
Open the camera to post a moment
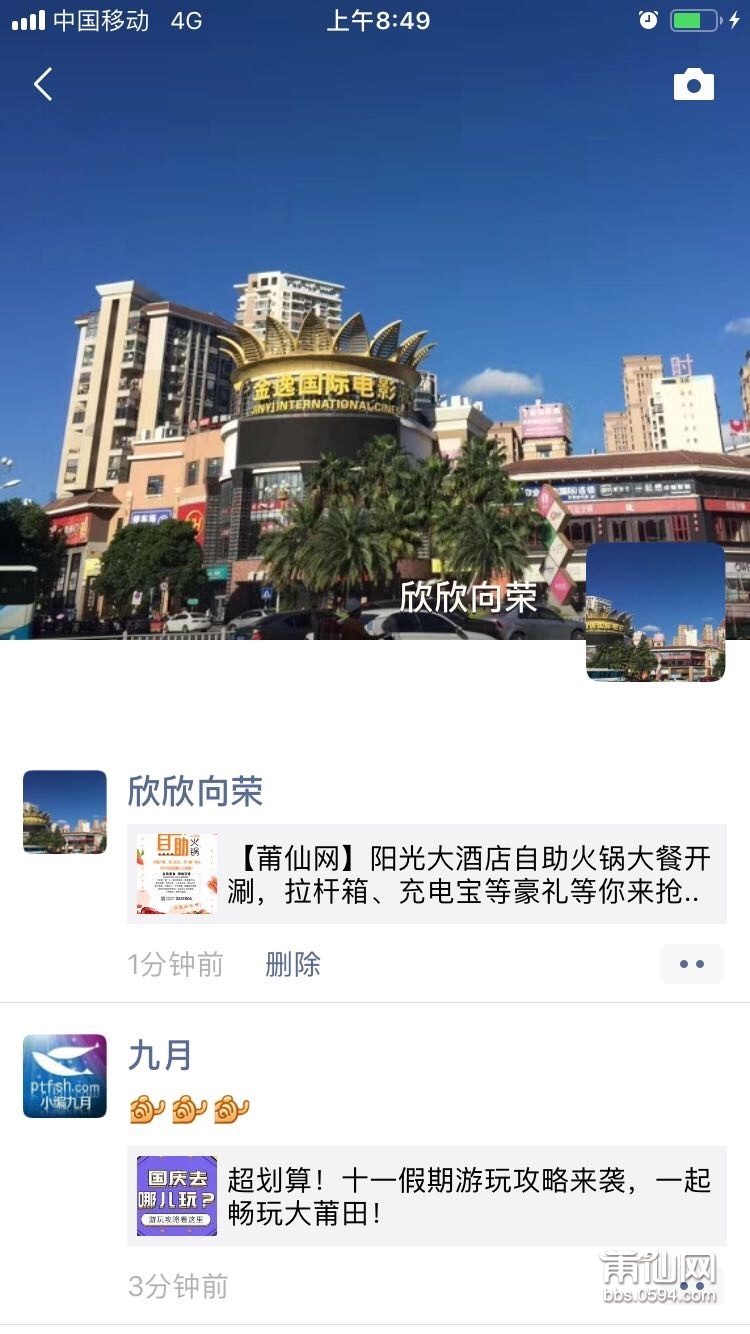[693, 85]
